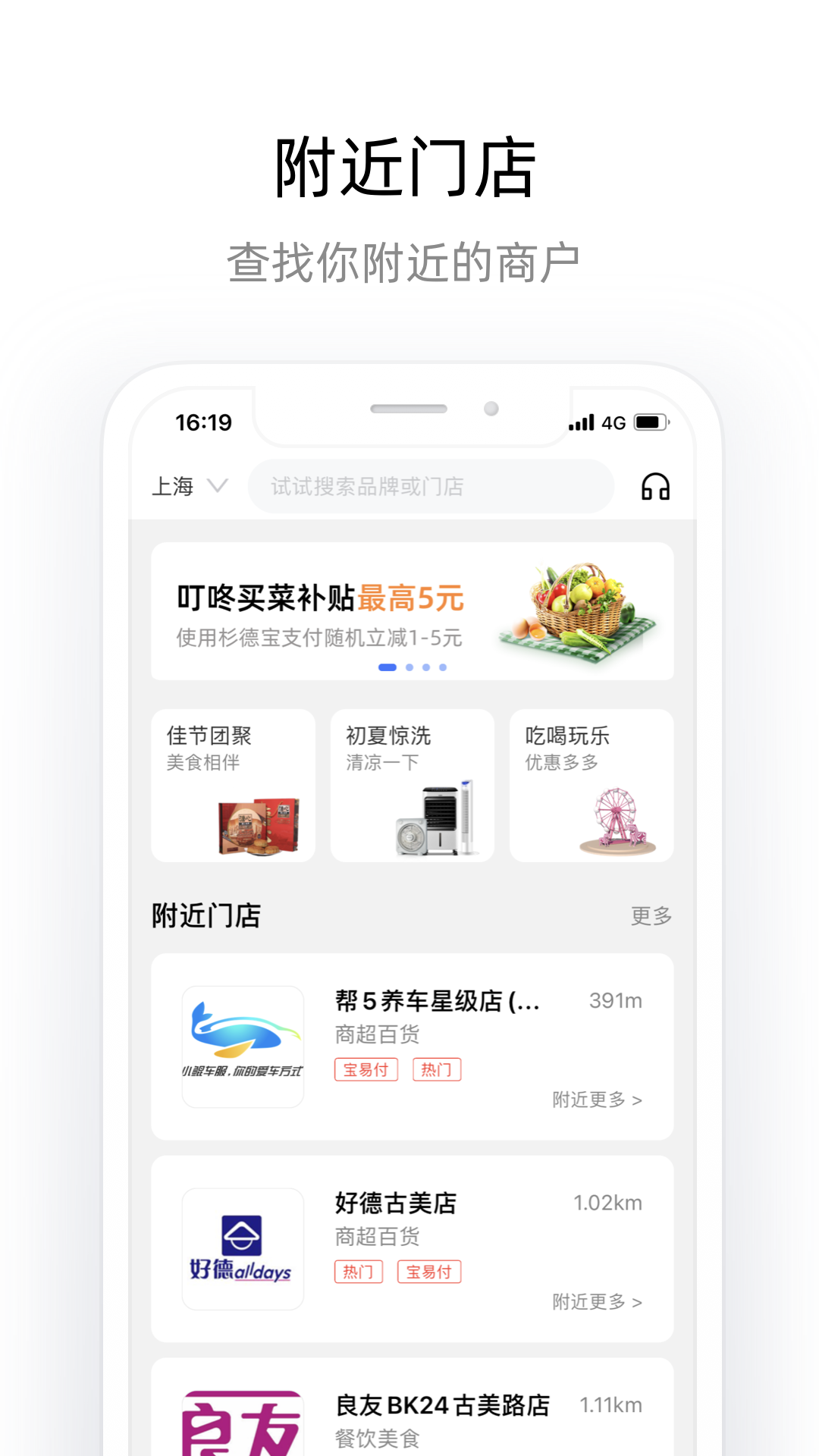Tap the 好德alldays store logo
The height and width of the screenshot is (1456, 819).
[243, 1248]
